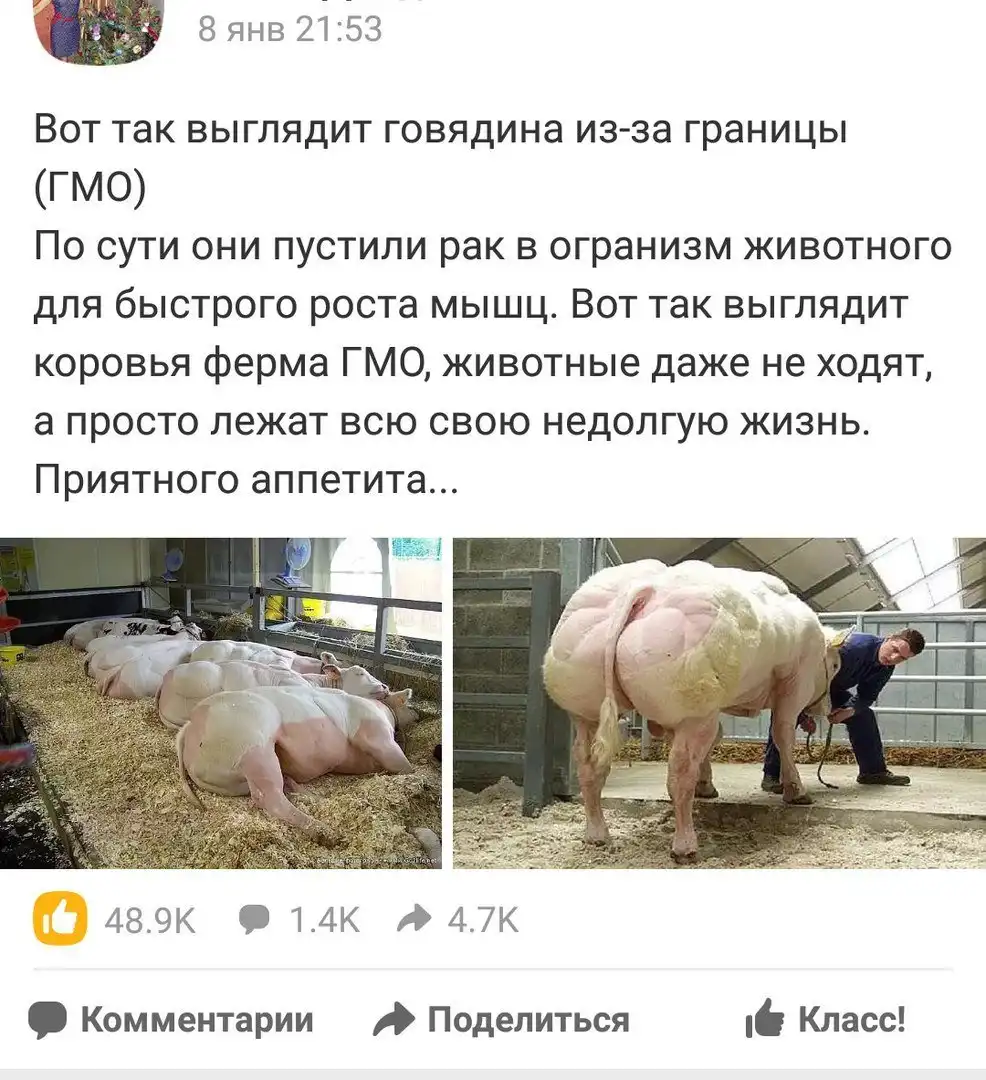The image size is (986, 1080).
Task: Tap the Комментарии button
Action: point(171,1020)
